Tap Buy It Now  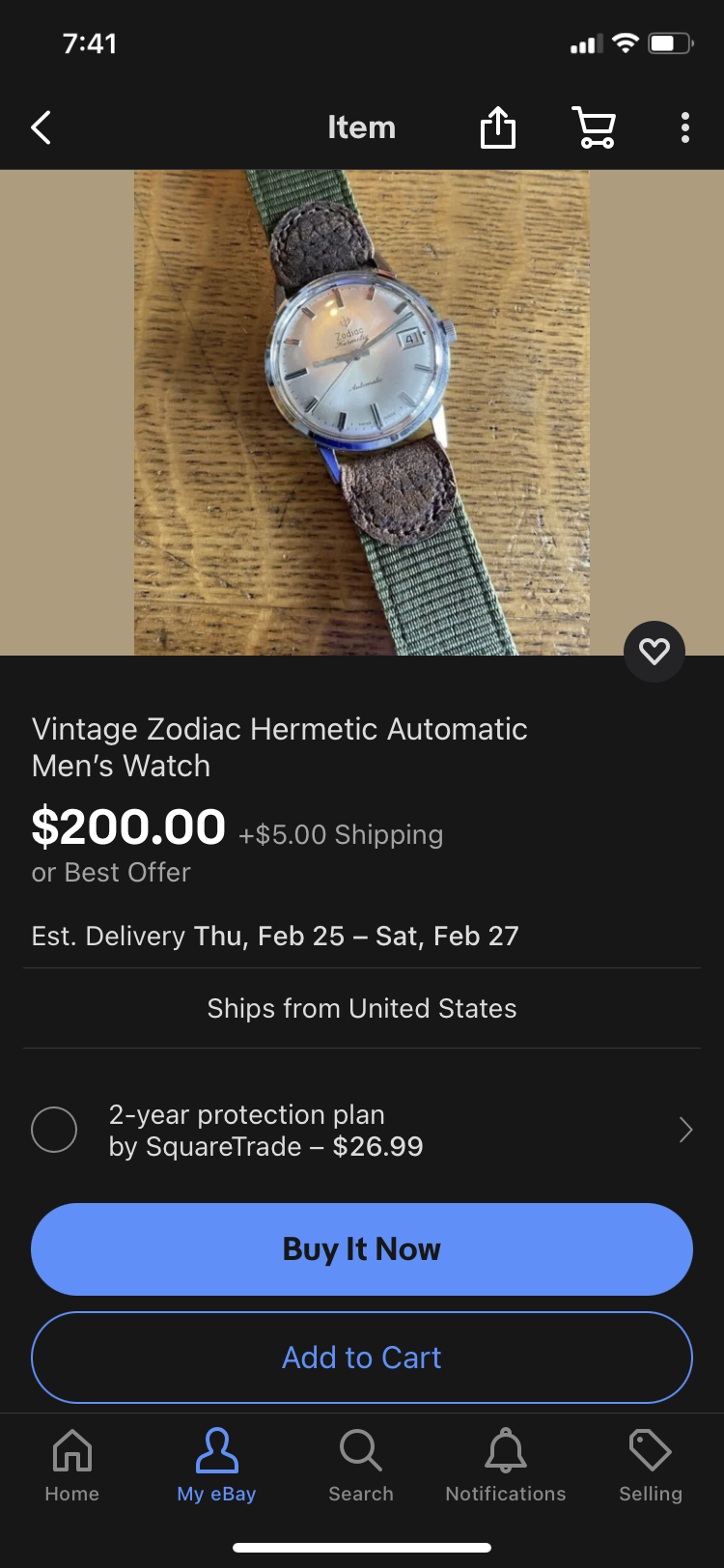(361, 1248)
